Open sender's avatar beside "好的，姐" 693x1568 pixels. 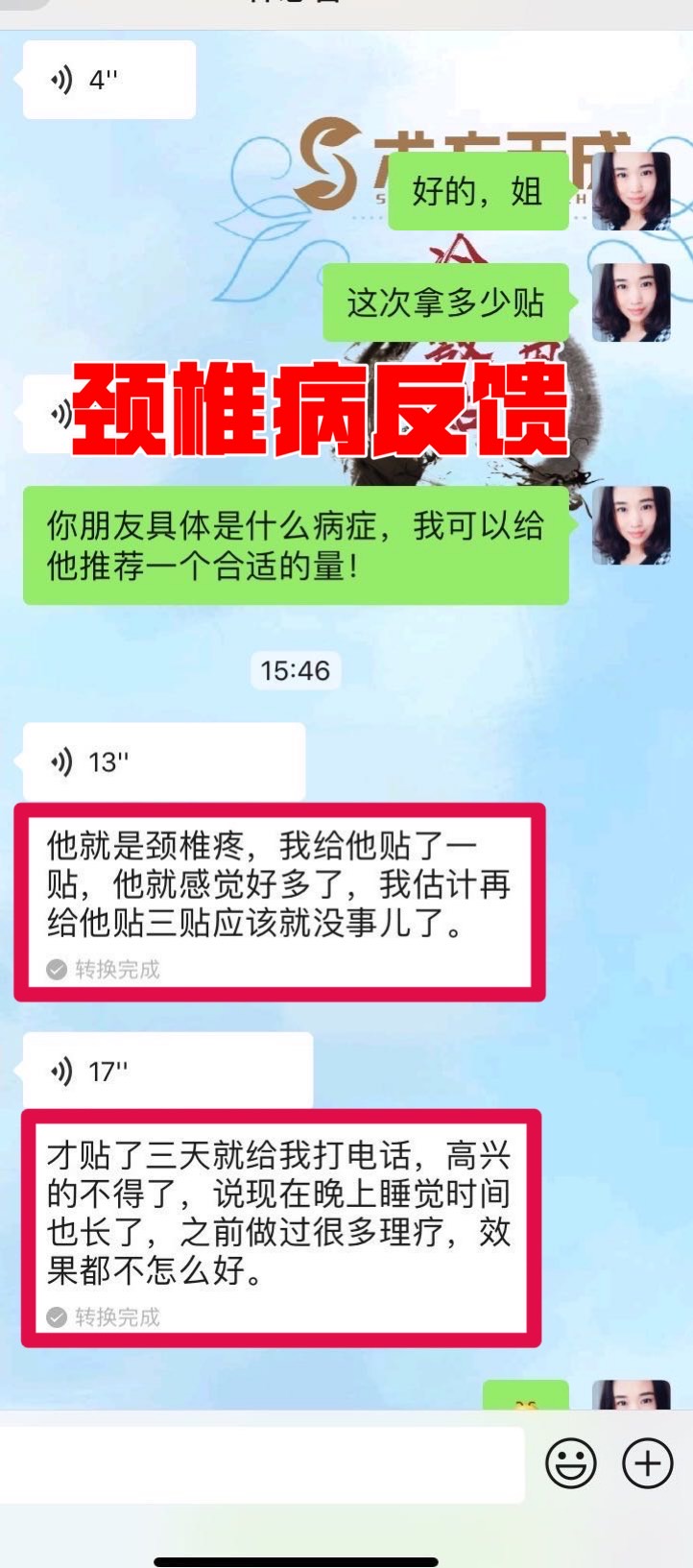coord(631,191)
